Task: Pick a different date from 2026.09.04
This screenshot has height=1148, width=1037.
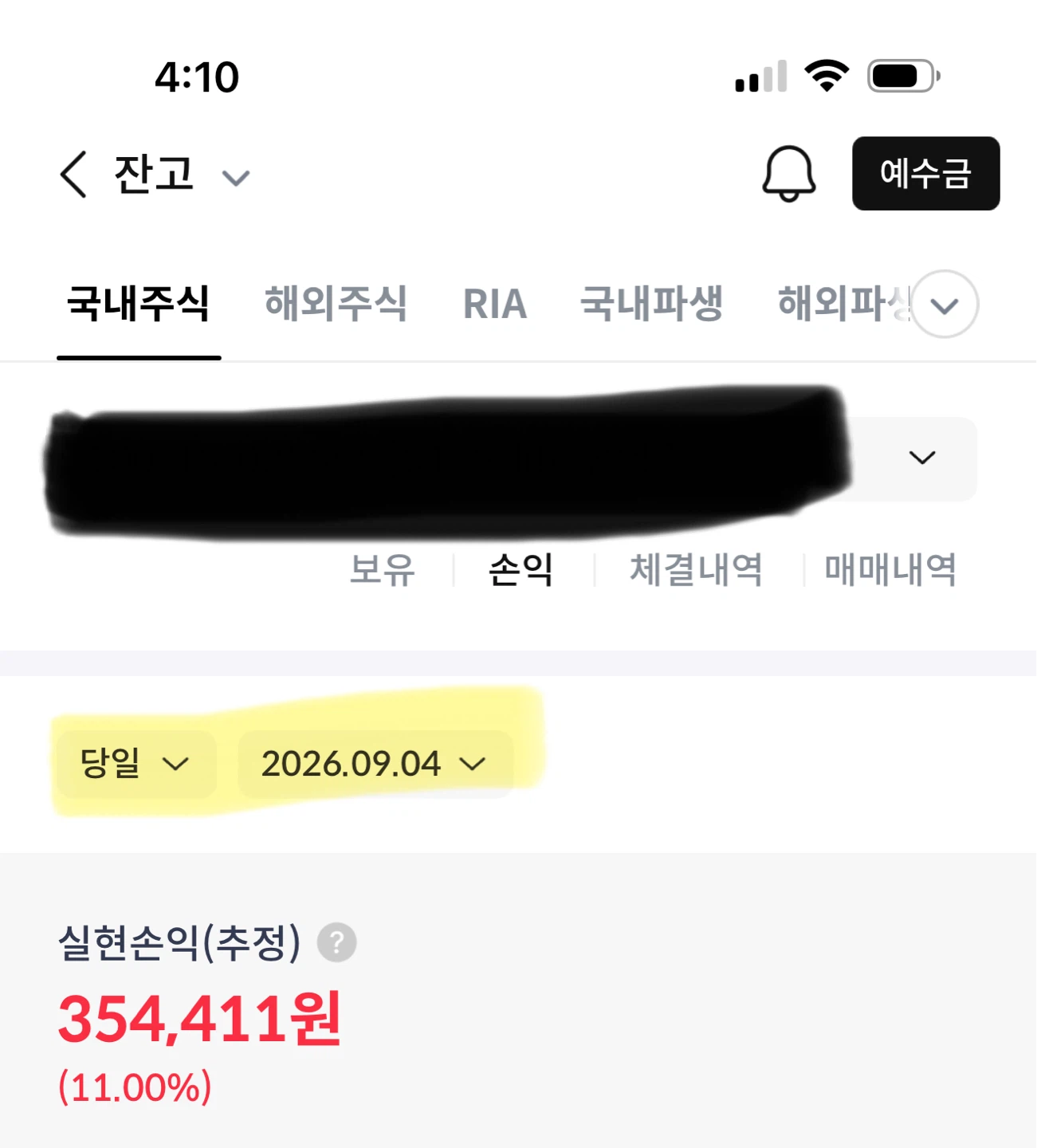Action: click(x=375, y=764)
